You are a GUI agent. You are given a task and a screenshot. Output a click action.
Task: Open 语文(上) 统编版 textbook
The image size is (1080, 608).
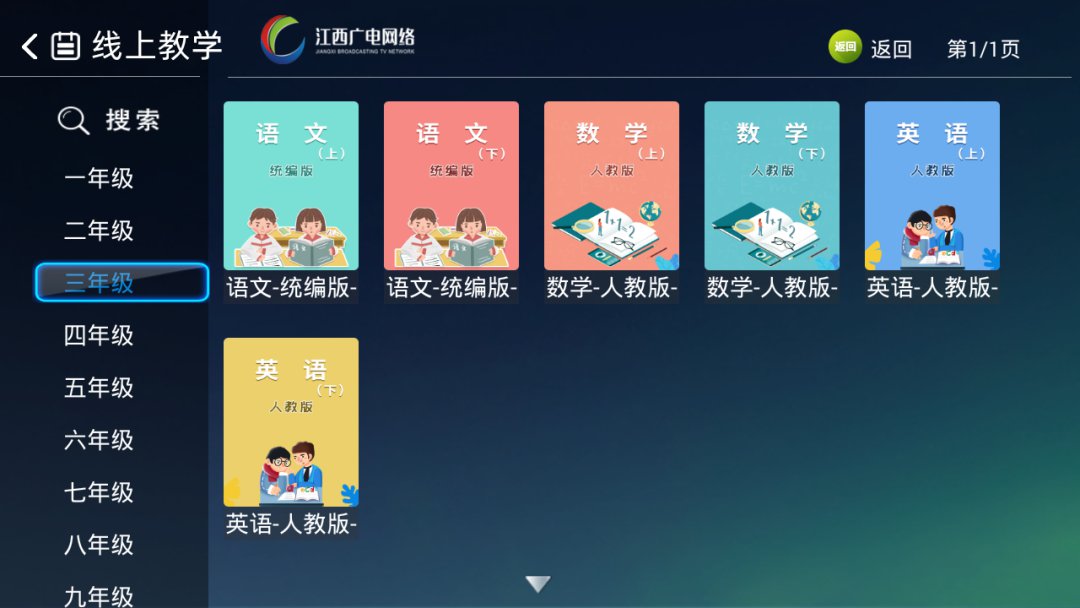click(x=291, y=186)
